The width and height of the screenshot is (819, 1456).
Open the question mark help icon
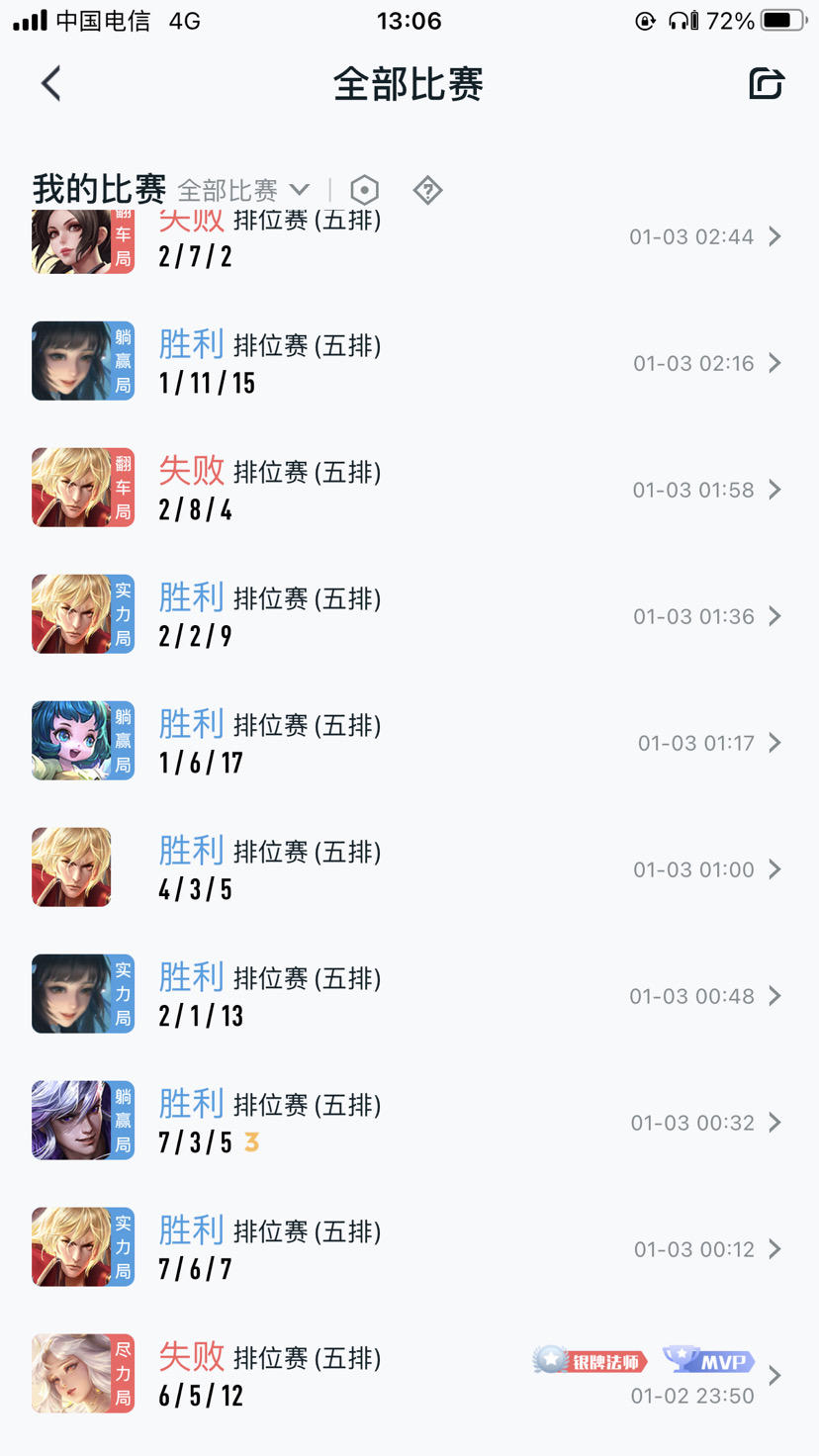tap(427, 190)
